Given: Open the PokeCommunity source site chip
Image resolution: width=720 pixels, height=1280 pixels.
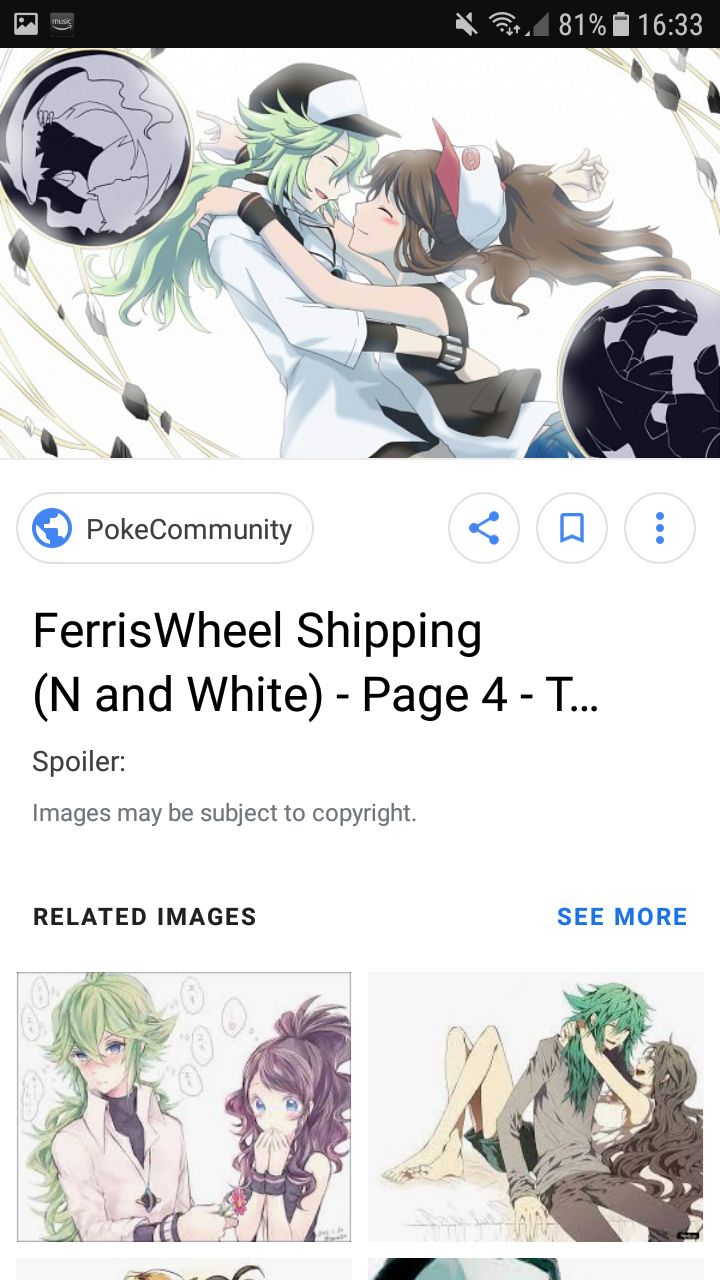Looking at the screenshot, I should coord(165,529).
